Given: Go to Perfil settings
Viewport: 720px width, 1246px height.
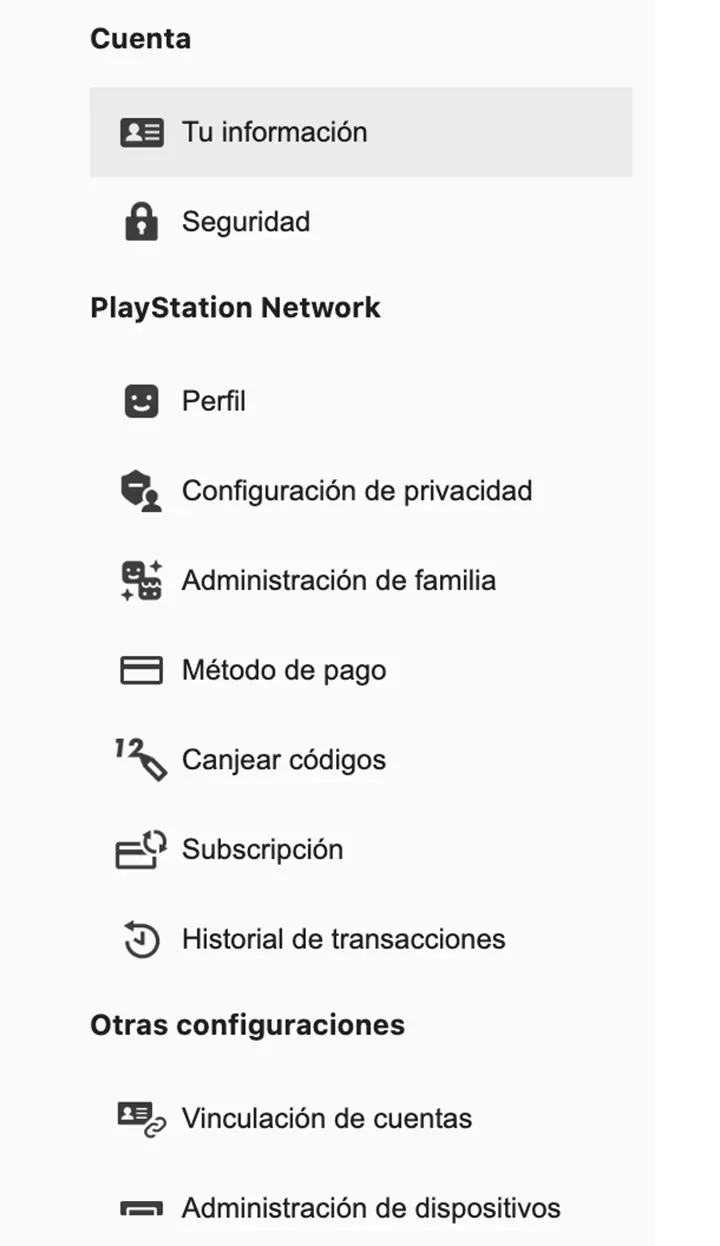Looking at the screenshot, I should (213, 401).
